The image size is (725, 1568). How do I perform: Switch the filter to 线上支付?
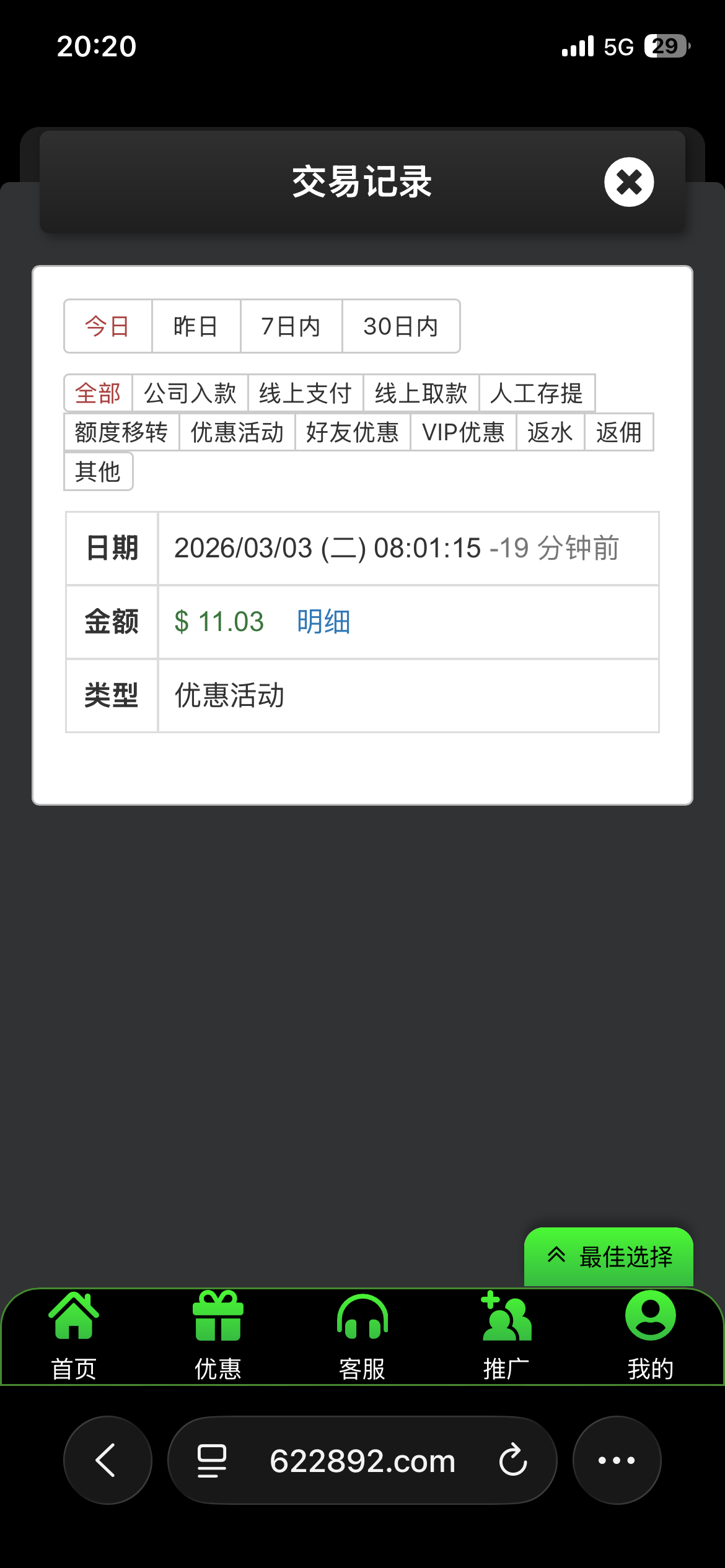[x=305, y=393]
